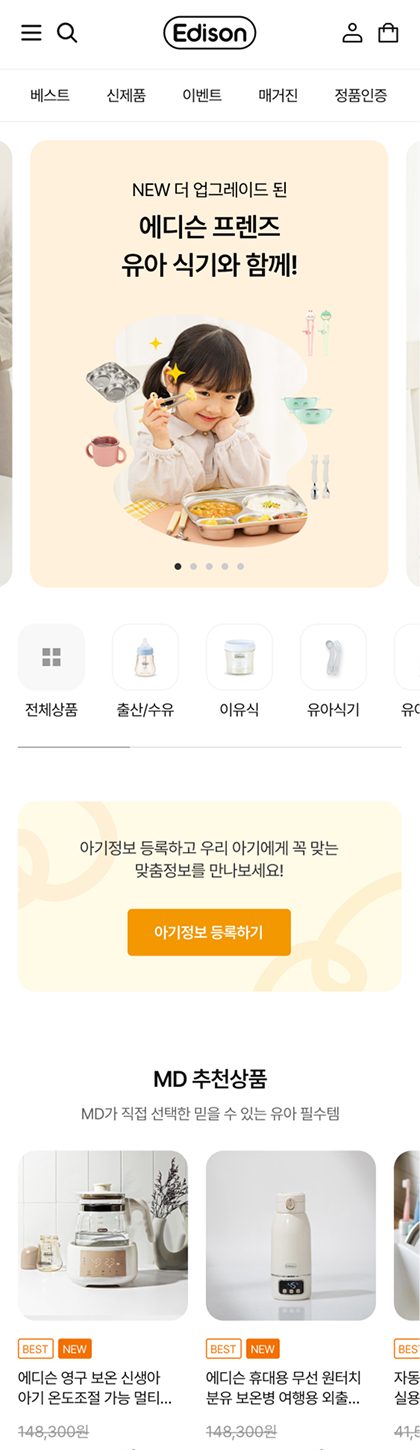
Task: Tap the 아기정보 등록하기 button
Action: pos(209,932)
